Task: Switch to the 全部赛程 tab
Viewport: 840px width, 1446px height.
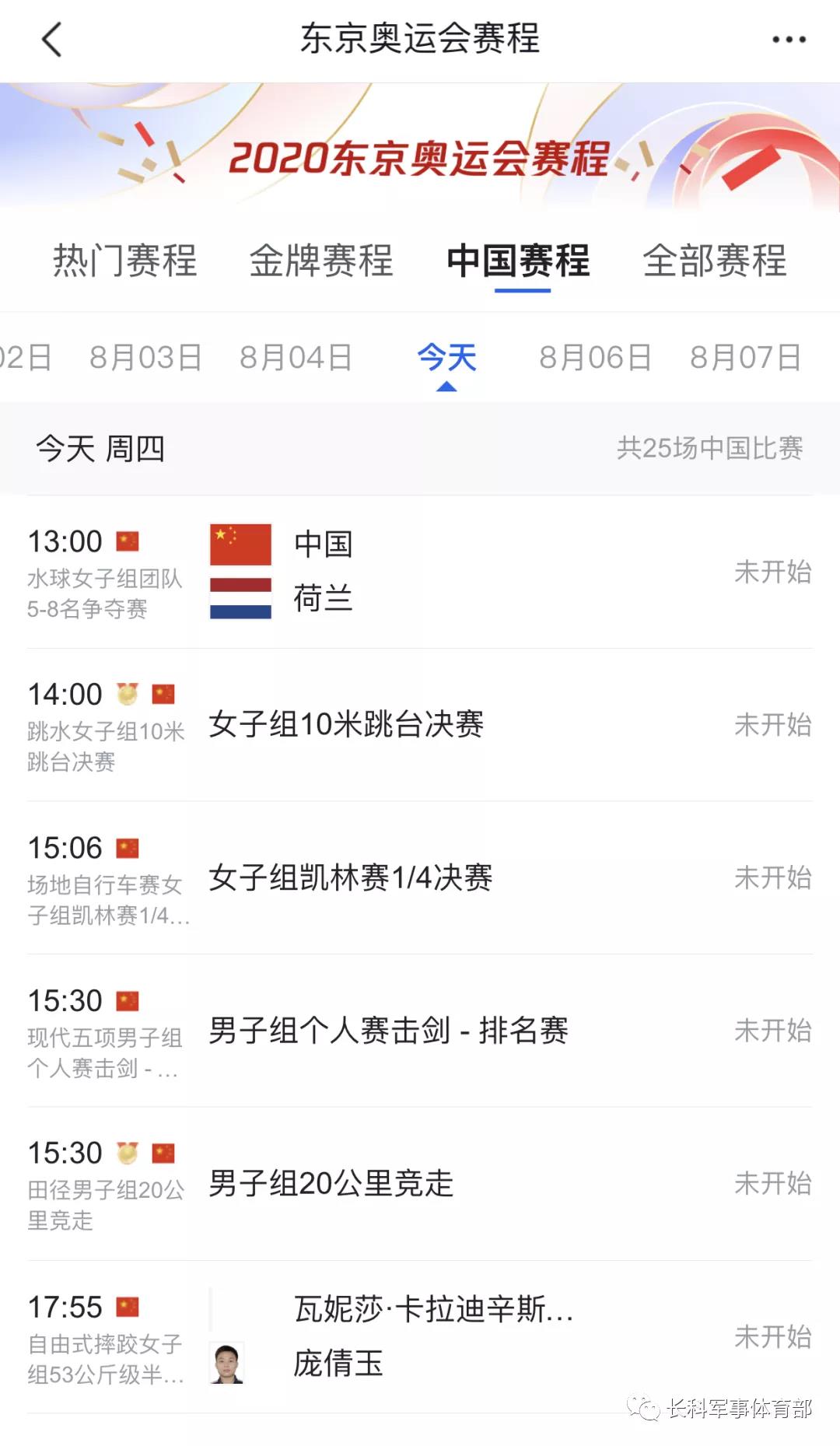Action: (714, 261)
